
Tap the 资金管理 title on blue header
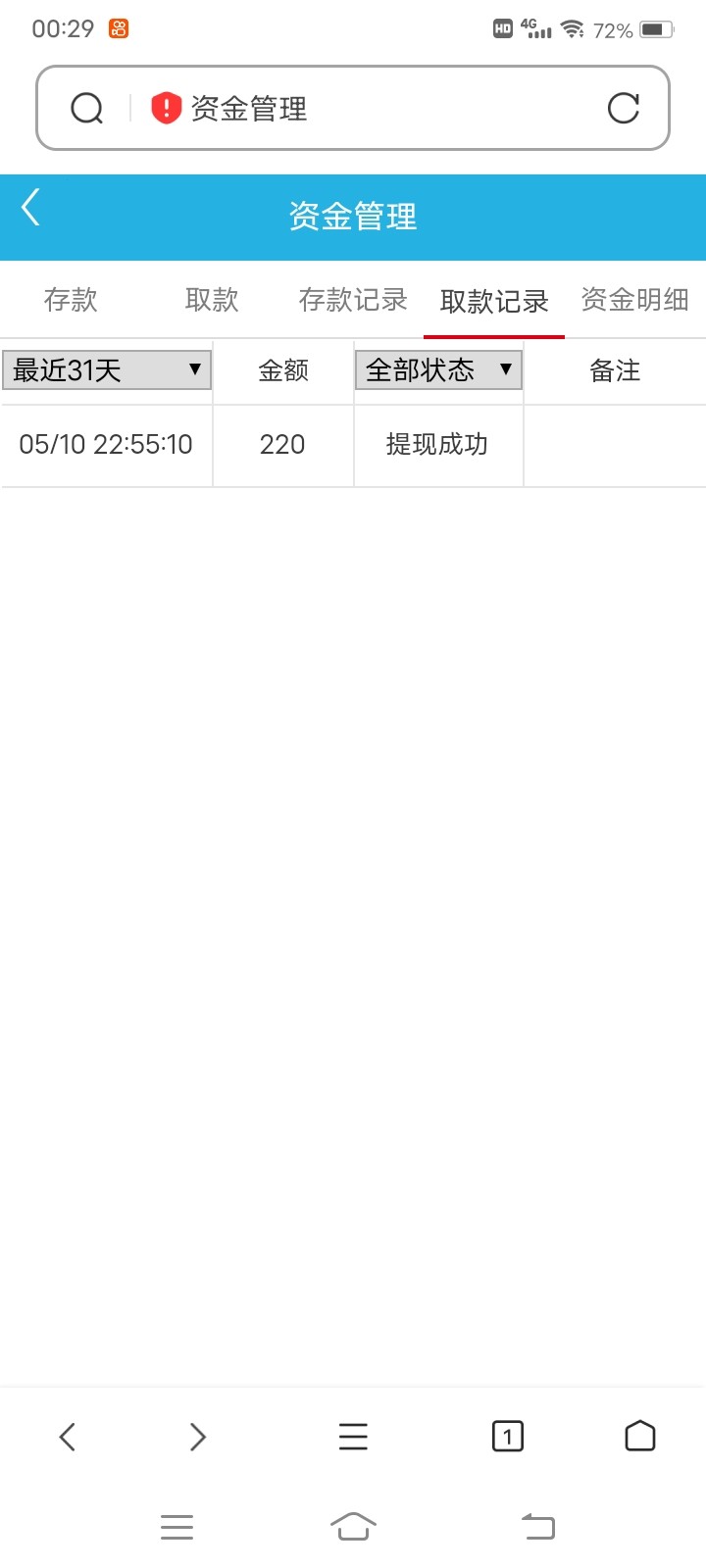pyautogui.click(x=353, y=218)
